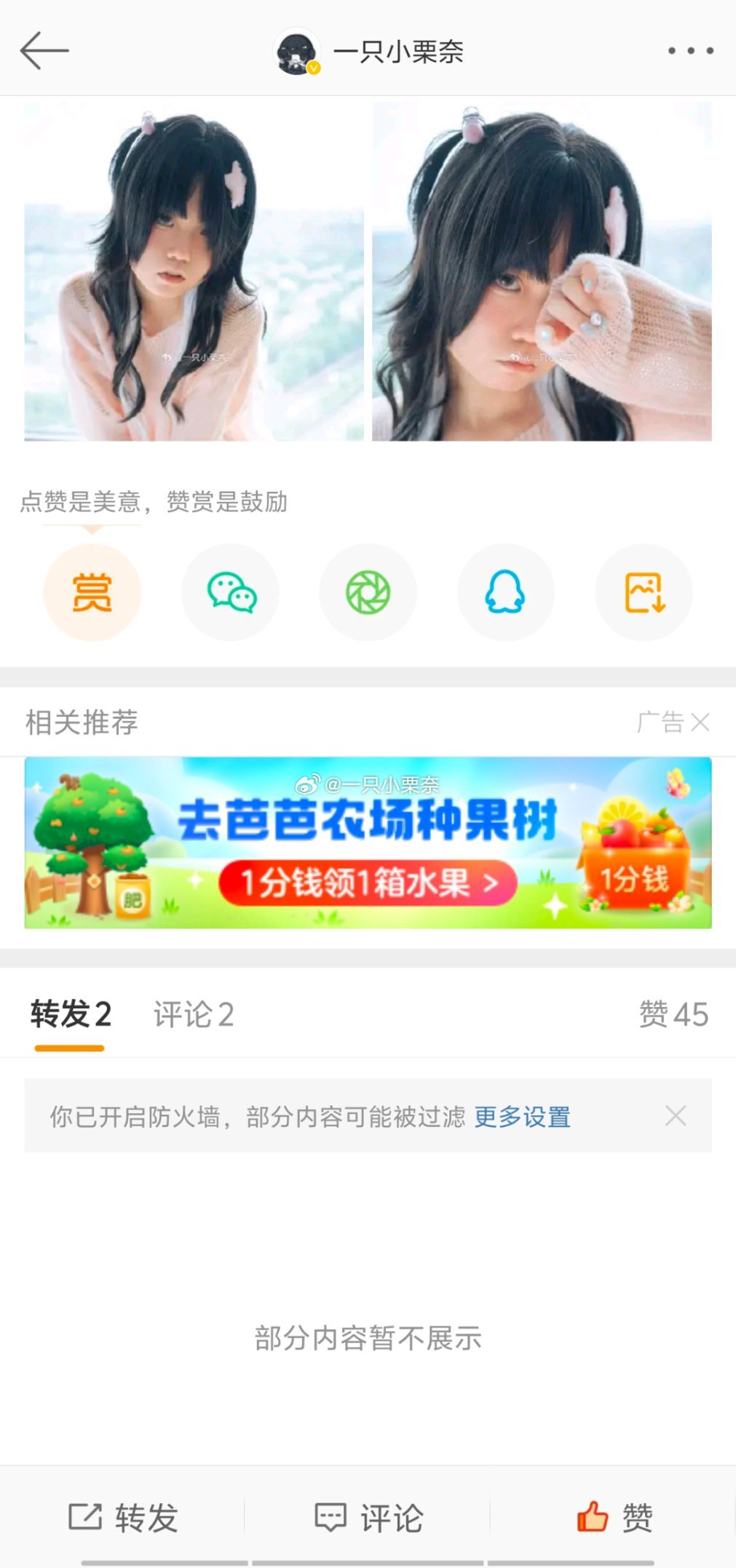The height and width of the screenshot is (1568, 736).
Task: Share the post to QQ
Action: pos(505,592)
